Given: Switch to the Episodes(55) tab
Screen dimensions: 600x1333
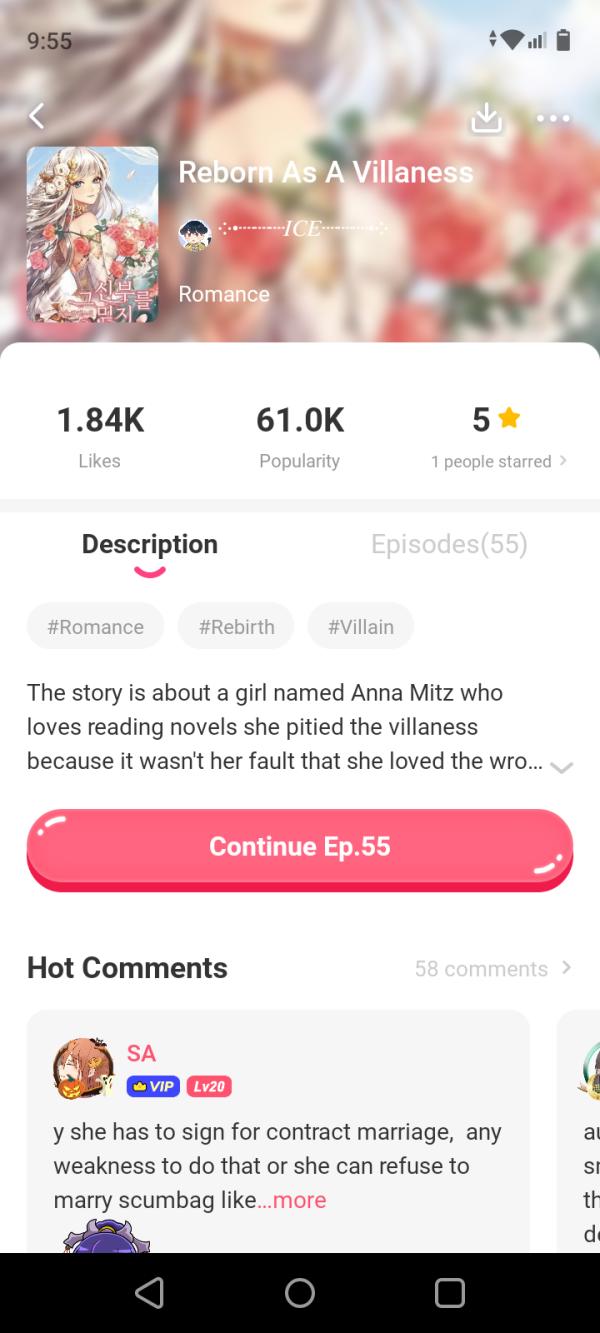Looking at the screenshot, I should [x=449, y=544].
